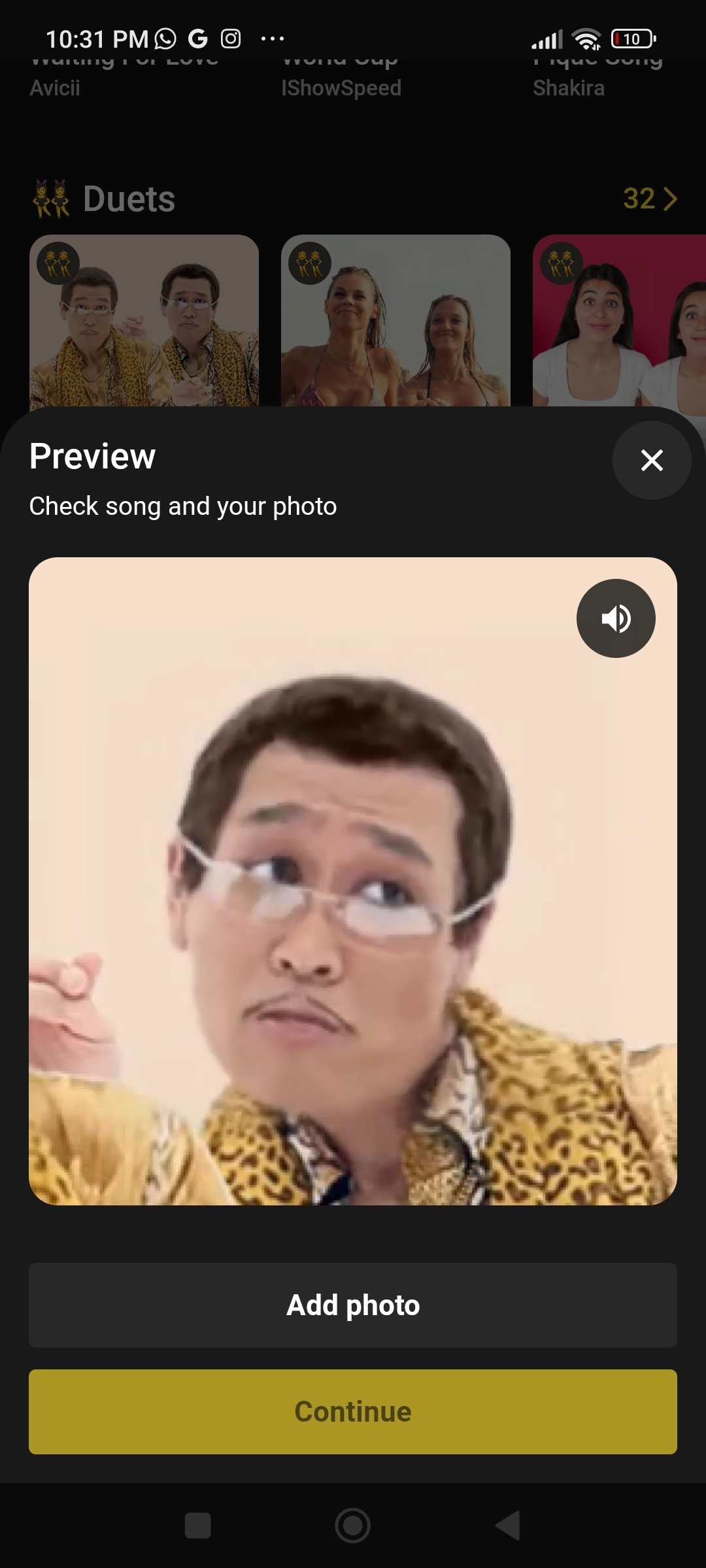Image resolution: width=706 pixels, height=1568 pixels.
Task: Go back using system navigation
Action: click(508, 1526)
